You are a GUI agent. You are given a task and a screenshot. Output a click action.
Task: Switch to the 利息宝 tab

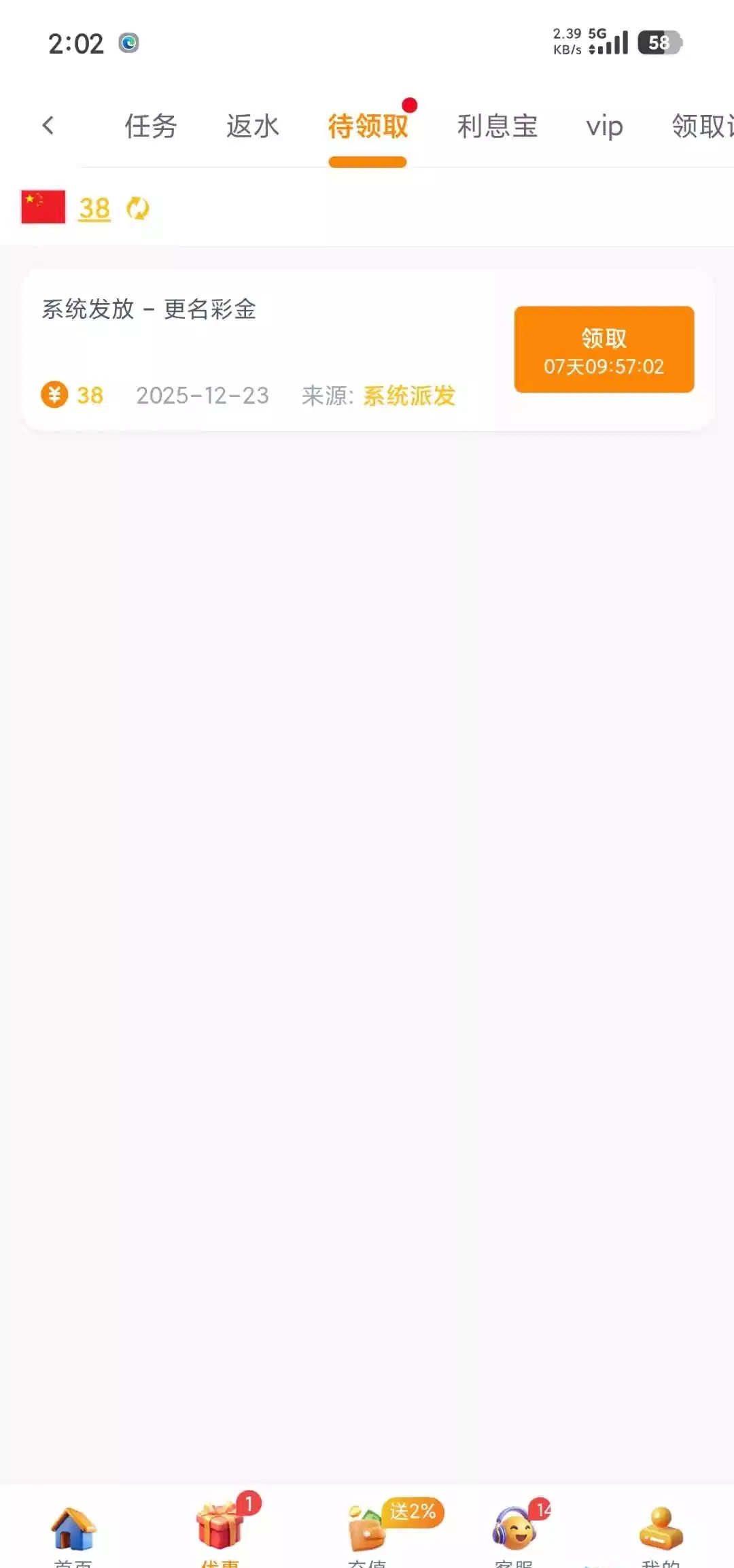497,126
